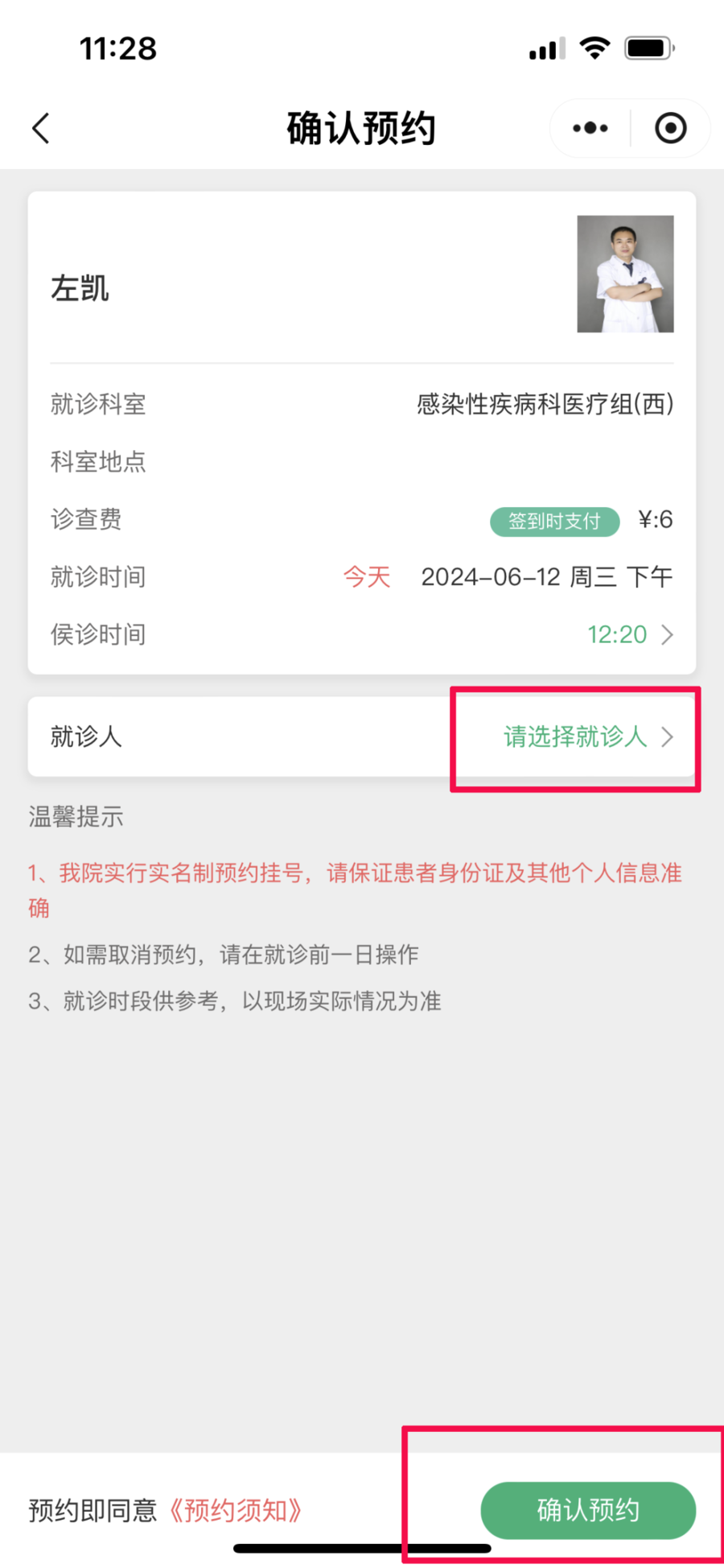Tap the 温馨提示 section heading

click(76, 817)
